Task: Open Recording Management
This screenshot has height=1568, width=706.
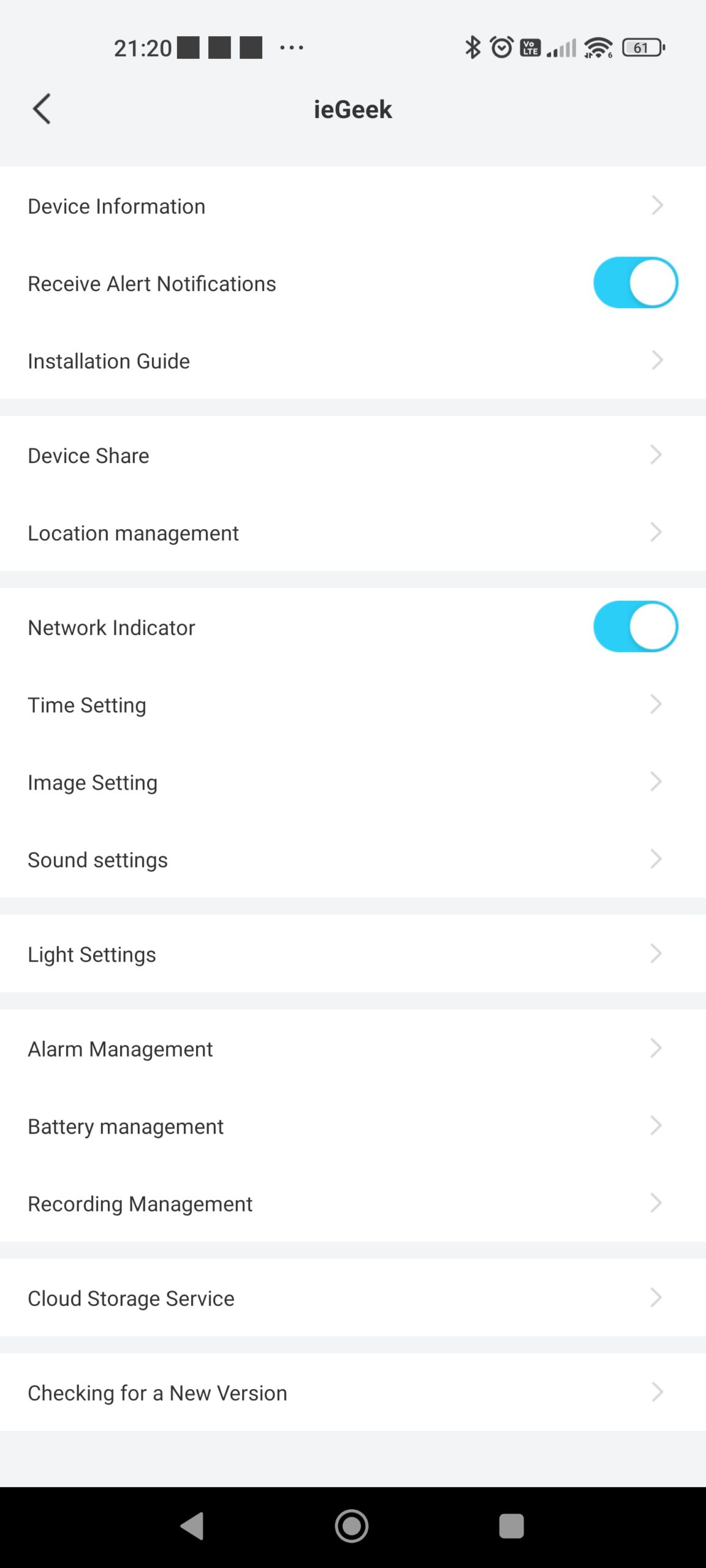Action: [353, 1204]
